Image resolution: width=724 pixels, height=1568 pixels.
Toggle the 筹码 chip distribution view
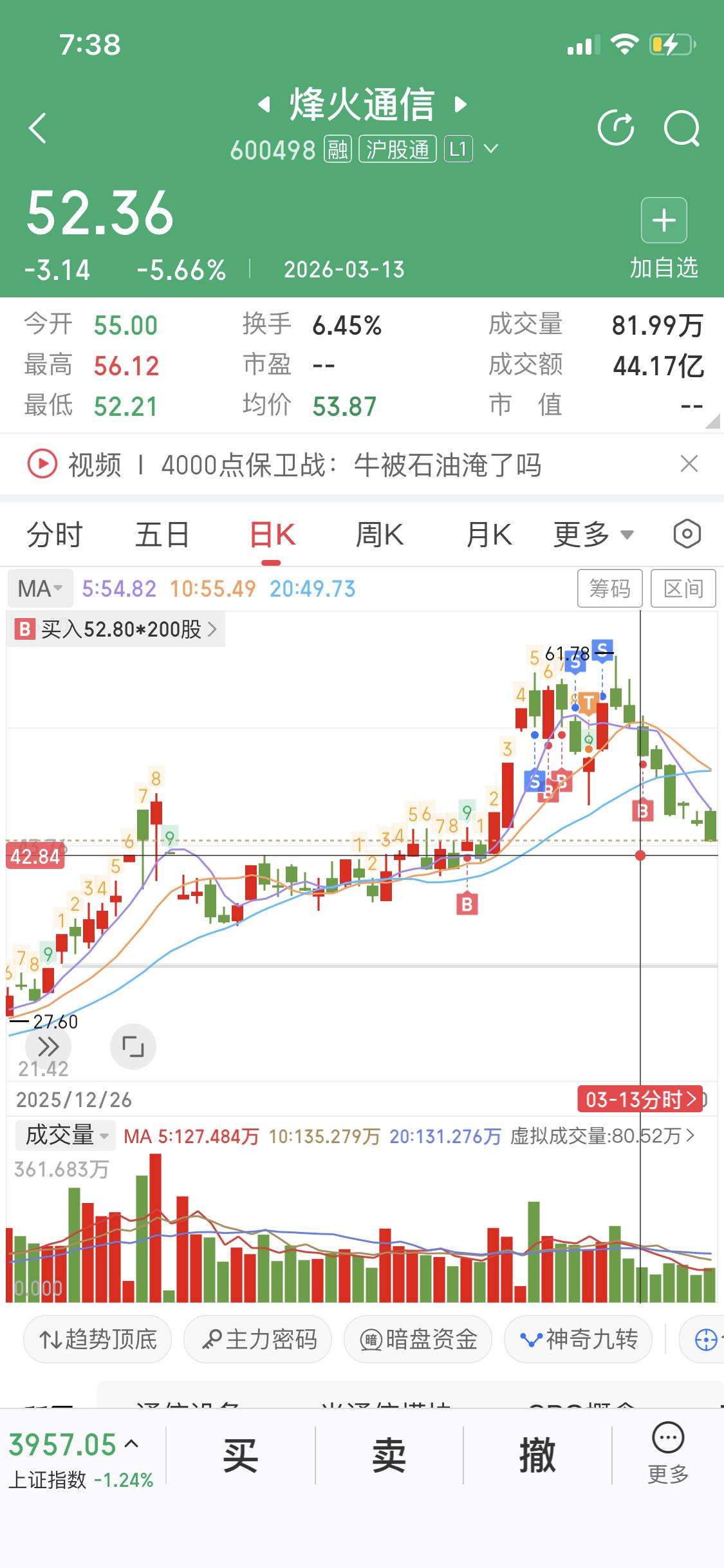[x=610, y=588]
